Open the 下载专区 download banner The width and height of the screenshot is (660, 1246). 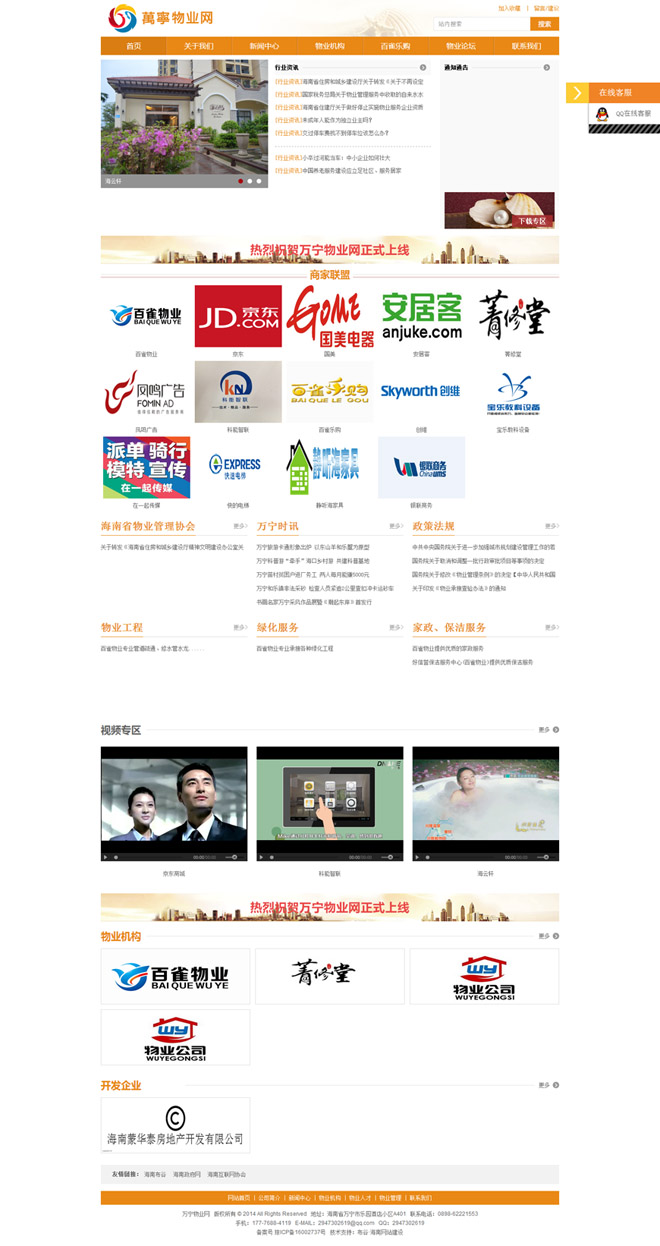500,210
